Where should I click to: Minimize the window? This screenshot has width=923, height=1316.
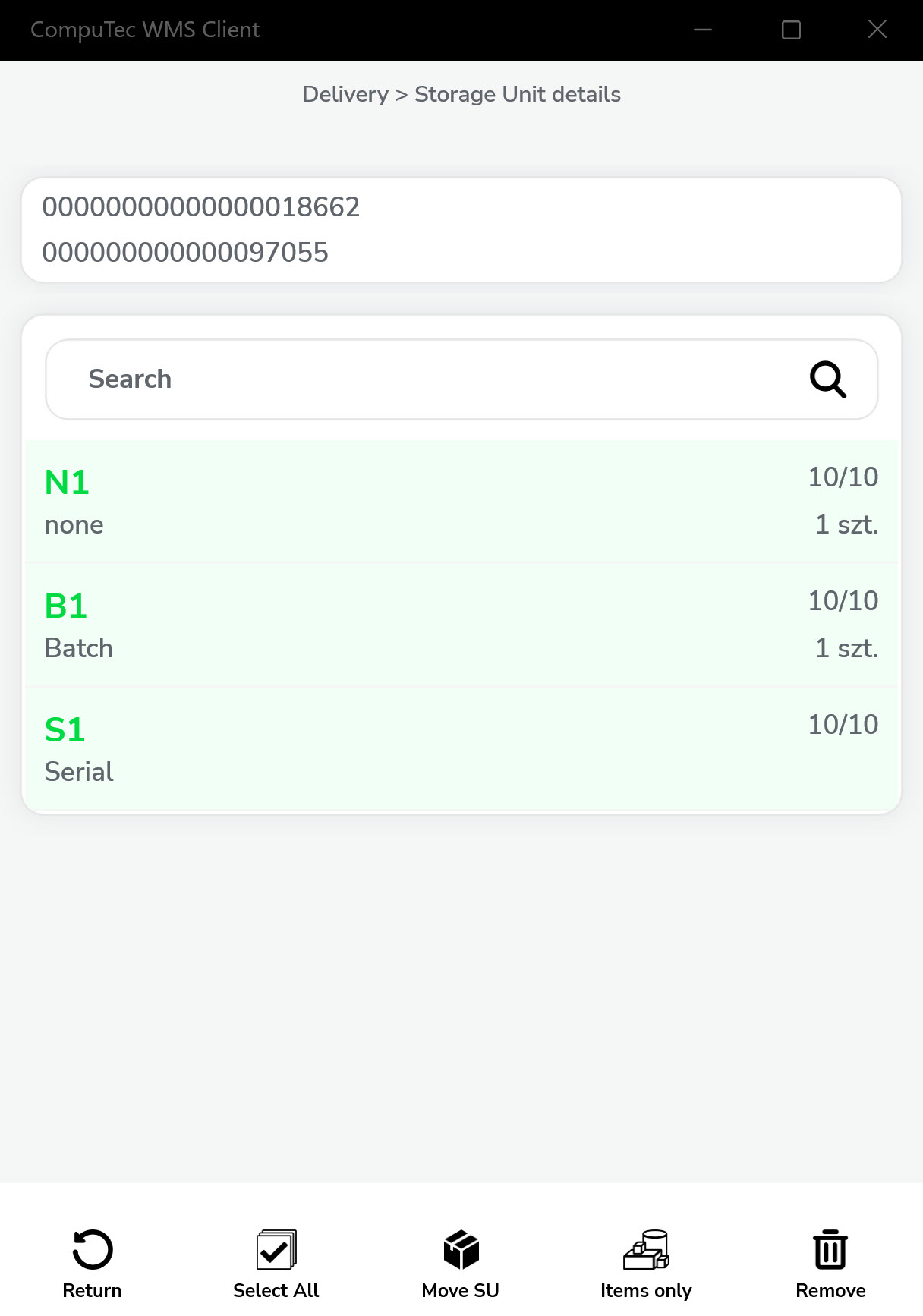click(x=703, y=30)
